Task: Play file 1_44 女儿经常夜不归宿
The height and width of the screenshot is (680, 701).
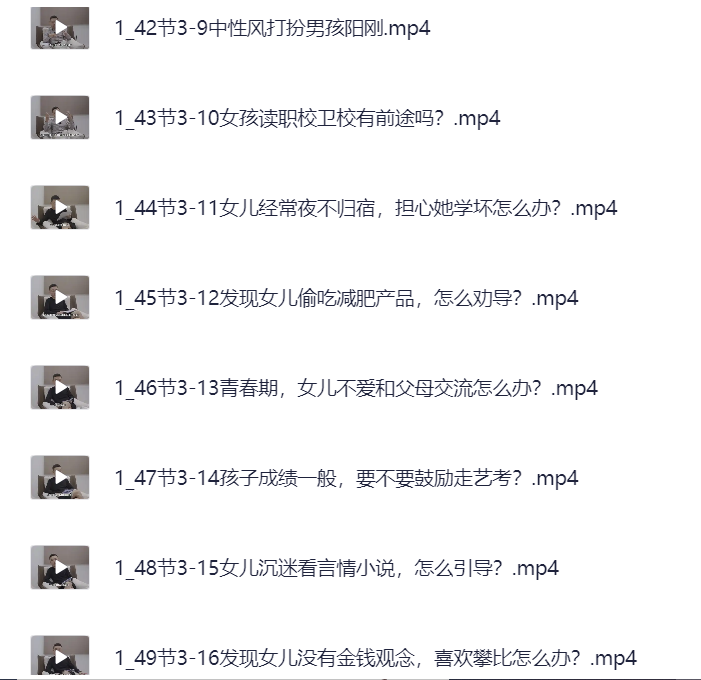Action: click(366, 208)
